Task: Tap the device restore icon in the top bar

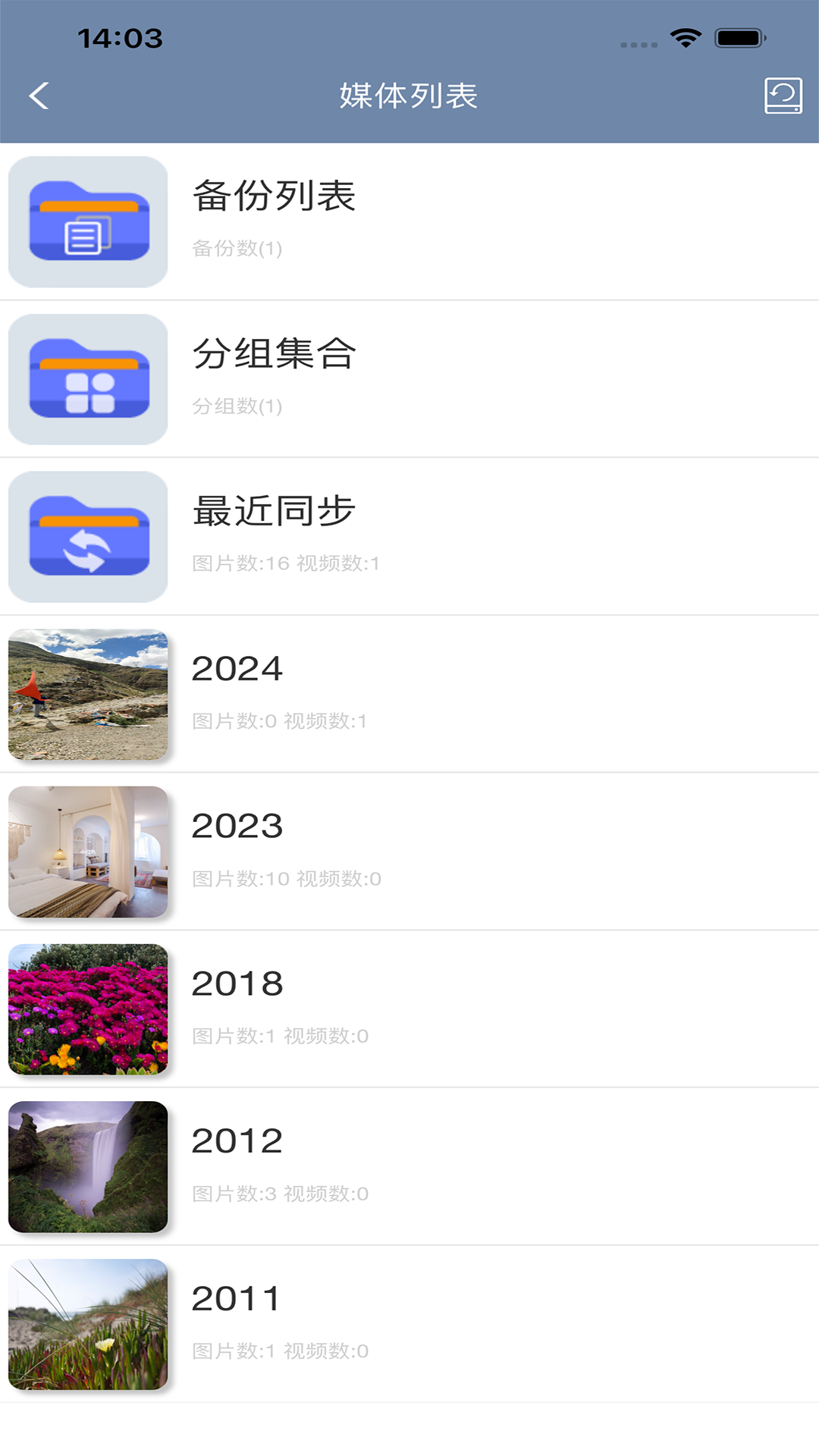Action: 785,96
